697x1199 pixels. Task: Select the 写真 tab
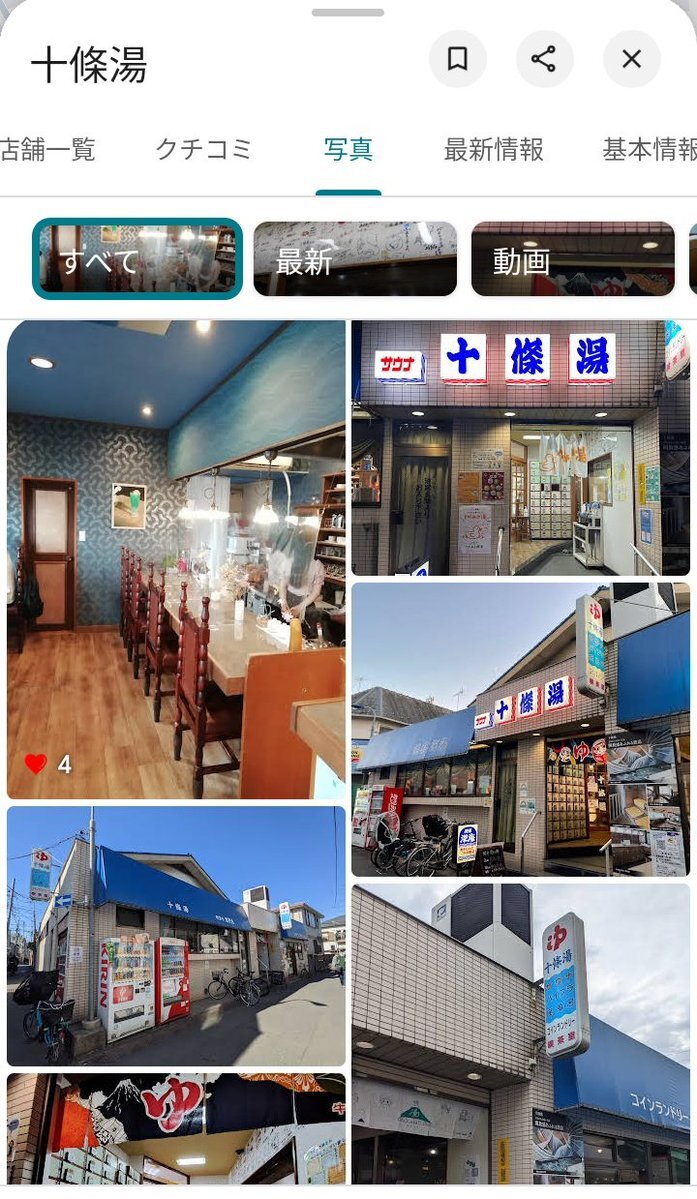click(x=348, y=149)
